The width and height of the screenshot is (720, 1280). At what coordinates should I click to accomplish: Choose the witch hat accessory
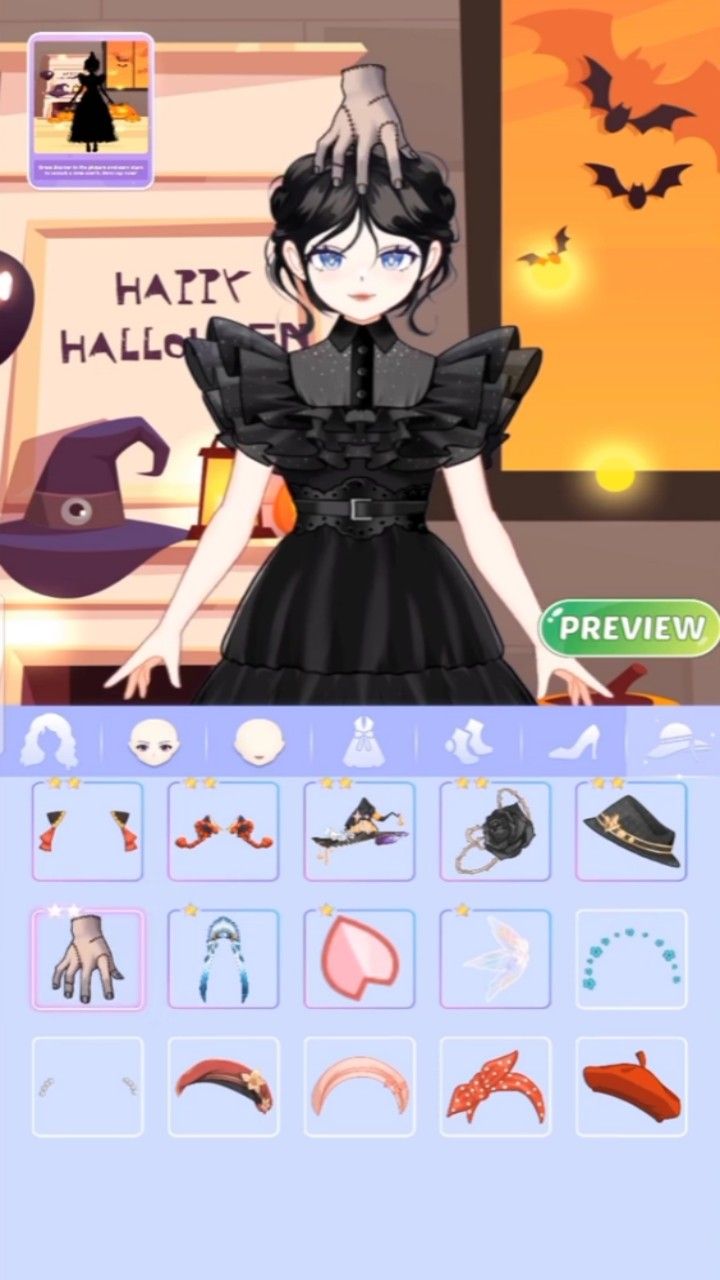359,831
